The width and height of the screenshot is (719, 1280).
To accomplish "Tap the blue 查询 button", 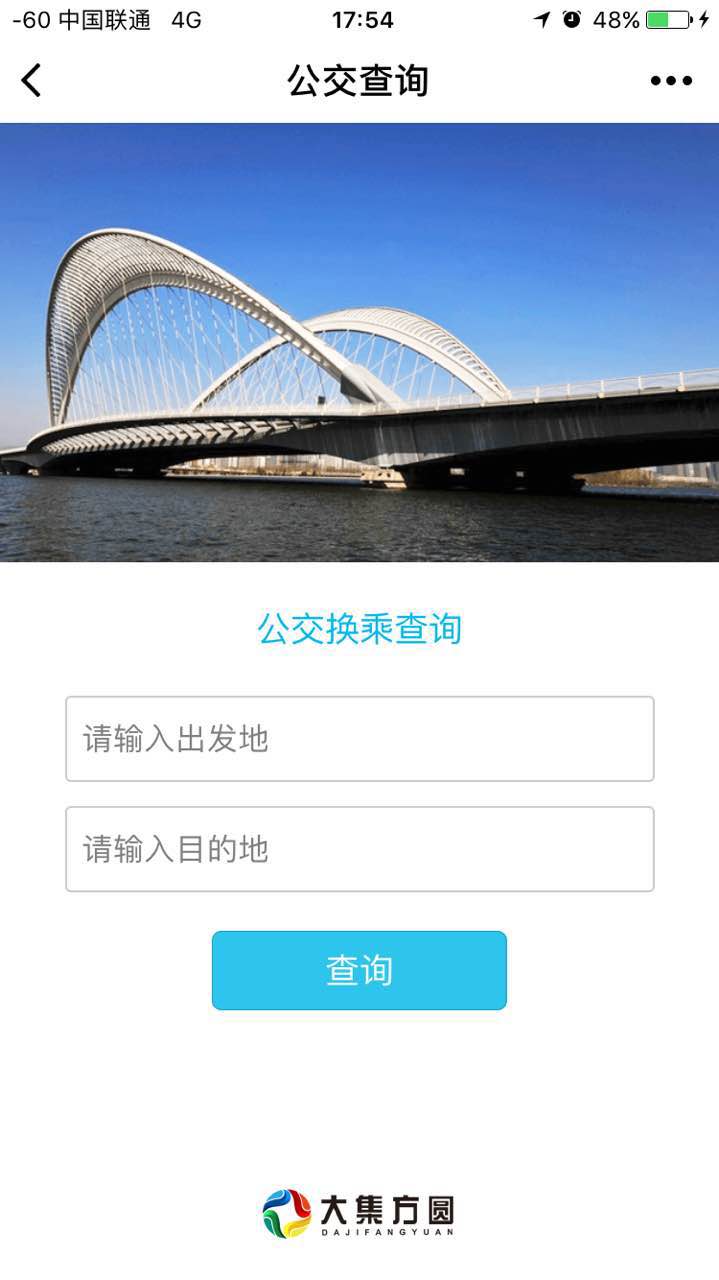I will 359,970.
